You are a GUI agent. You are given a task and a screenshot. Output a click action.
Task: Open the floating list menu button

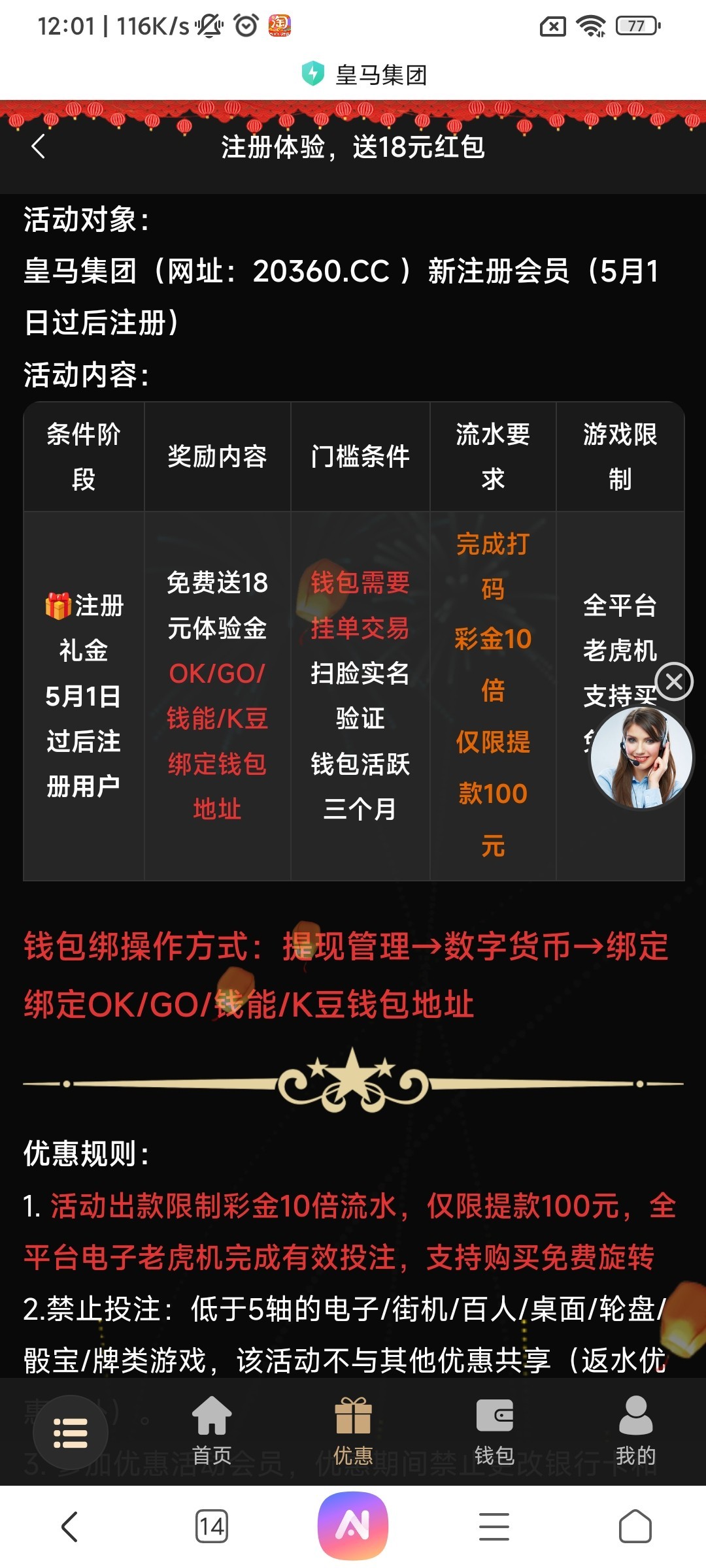71,1433
